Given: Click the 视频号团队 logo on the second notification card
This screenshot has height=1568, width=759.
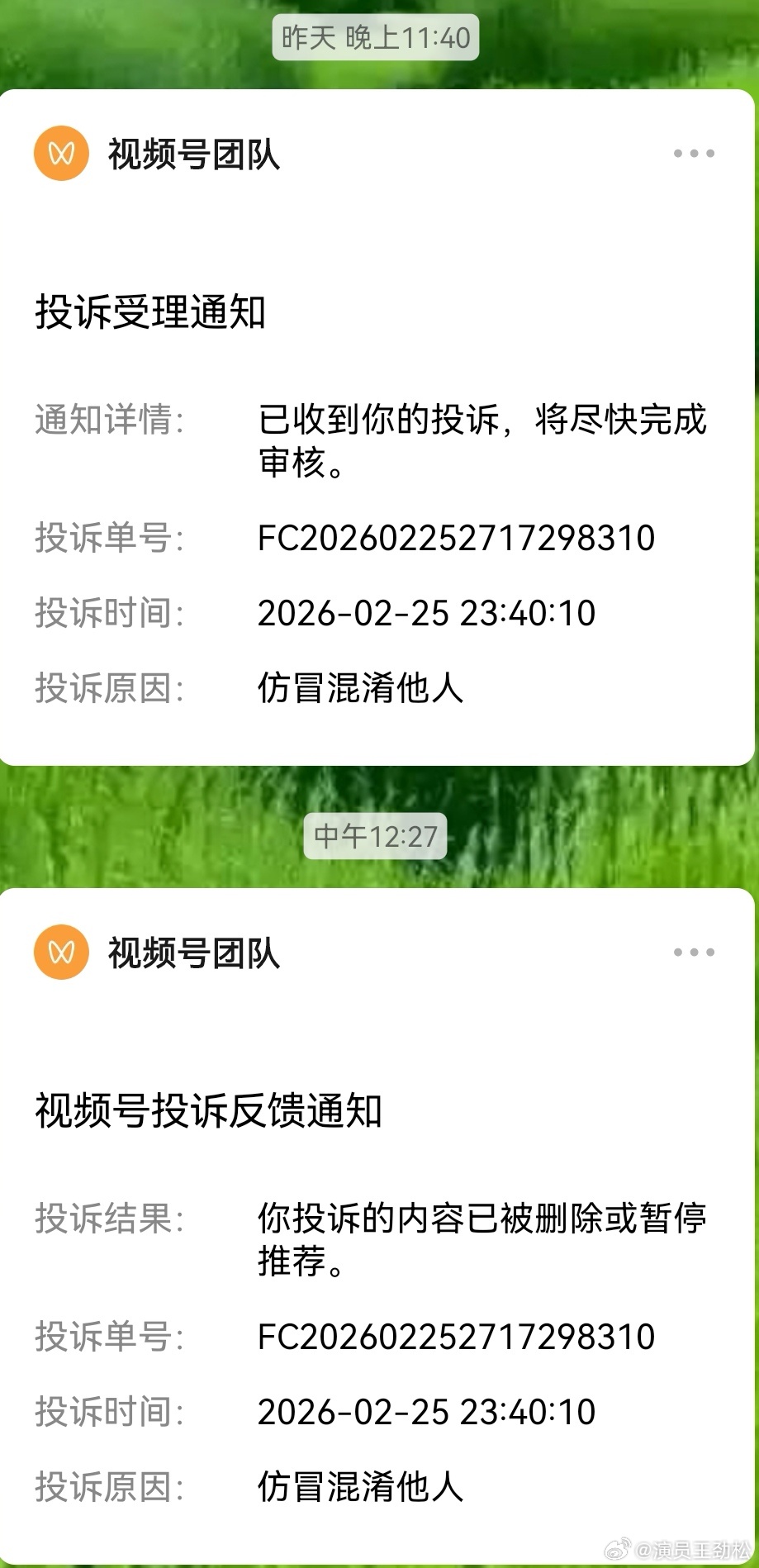Looking at the screenshot, I should point(60,951).
